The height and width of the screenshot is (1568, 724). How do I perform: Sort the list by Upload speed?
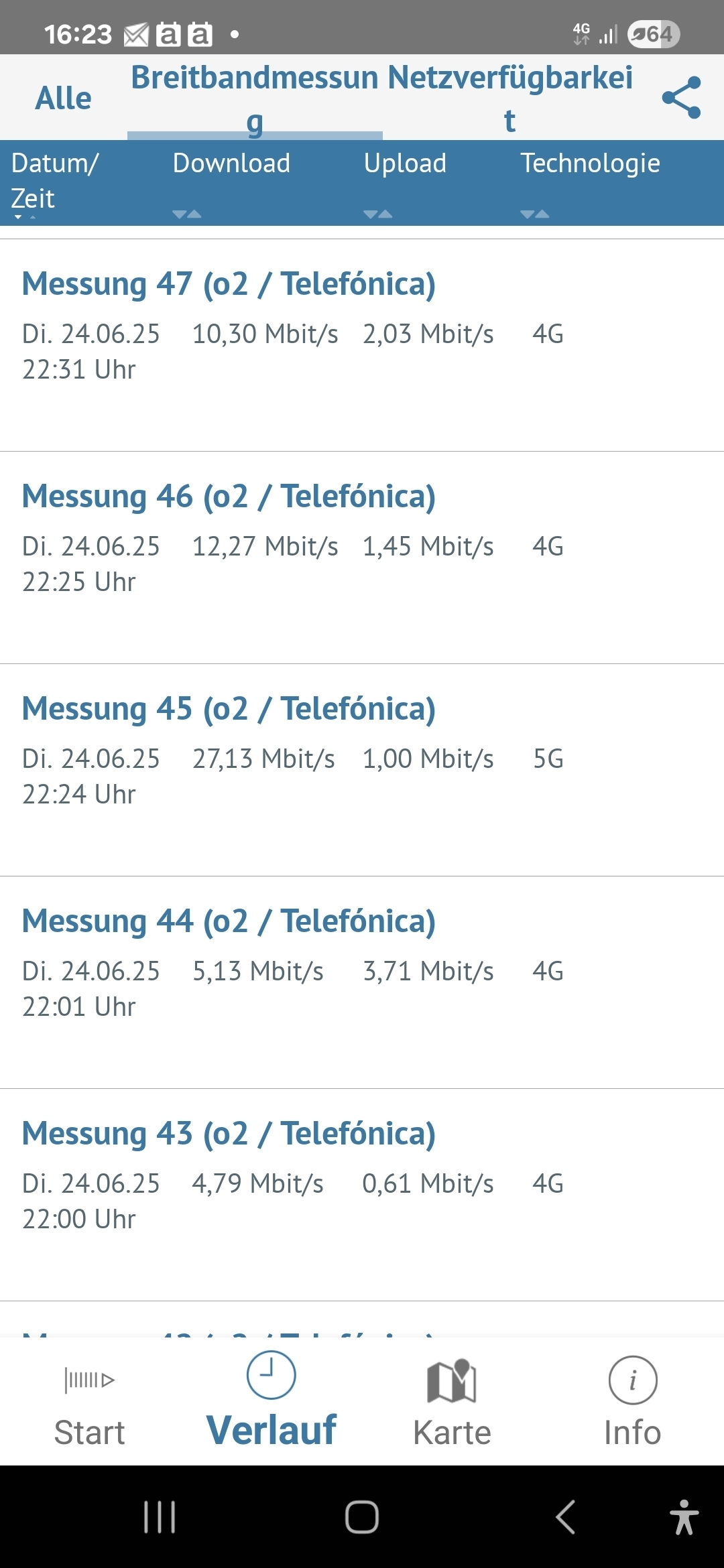405,182
